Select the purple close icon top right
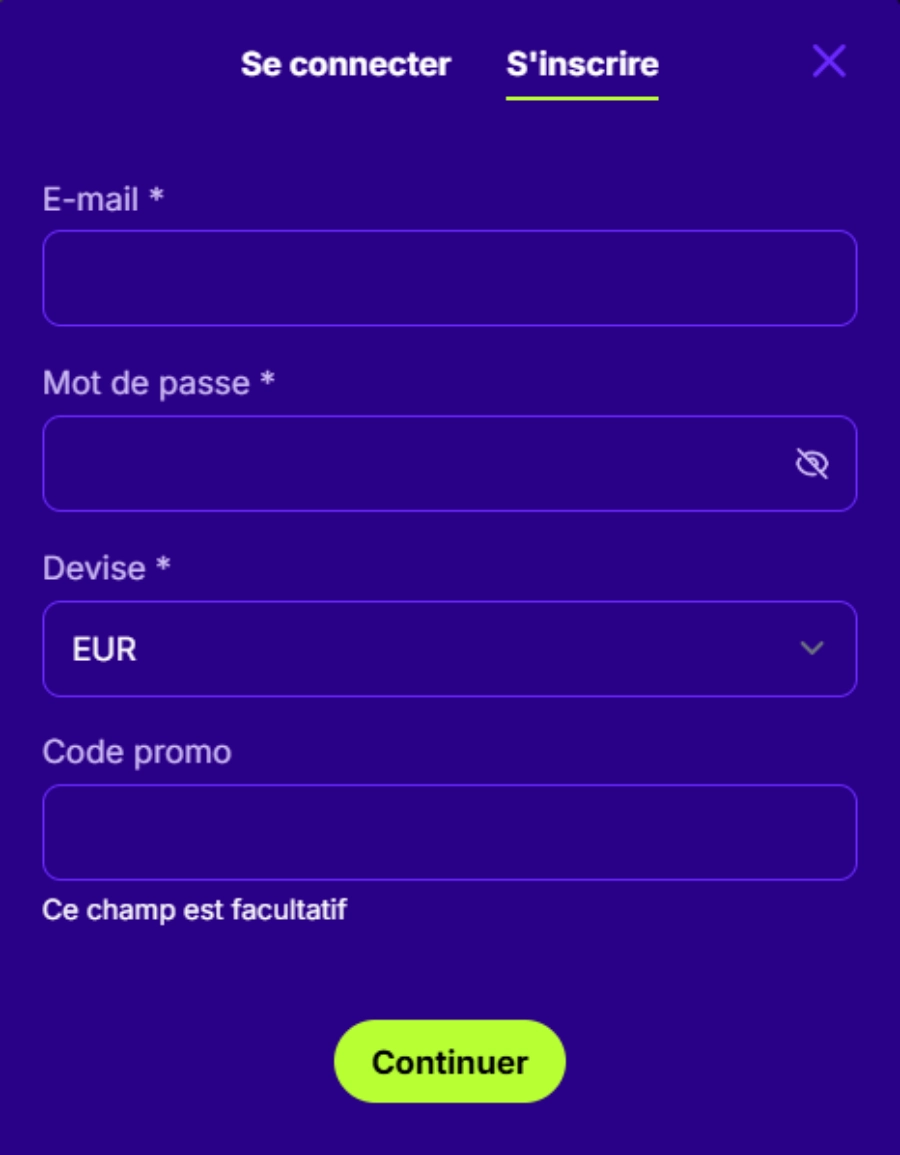Viewport: 900px width, 1155px height. pyautogui.click(x=830, y=63)
